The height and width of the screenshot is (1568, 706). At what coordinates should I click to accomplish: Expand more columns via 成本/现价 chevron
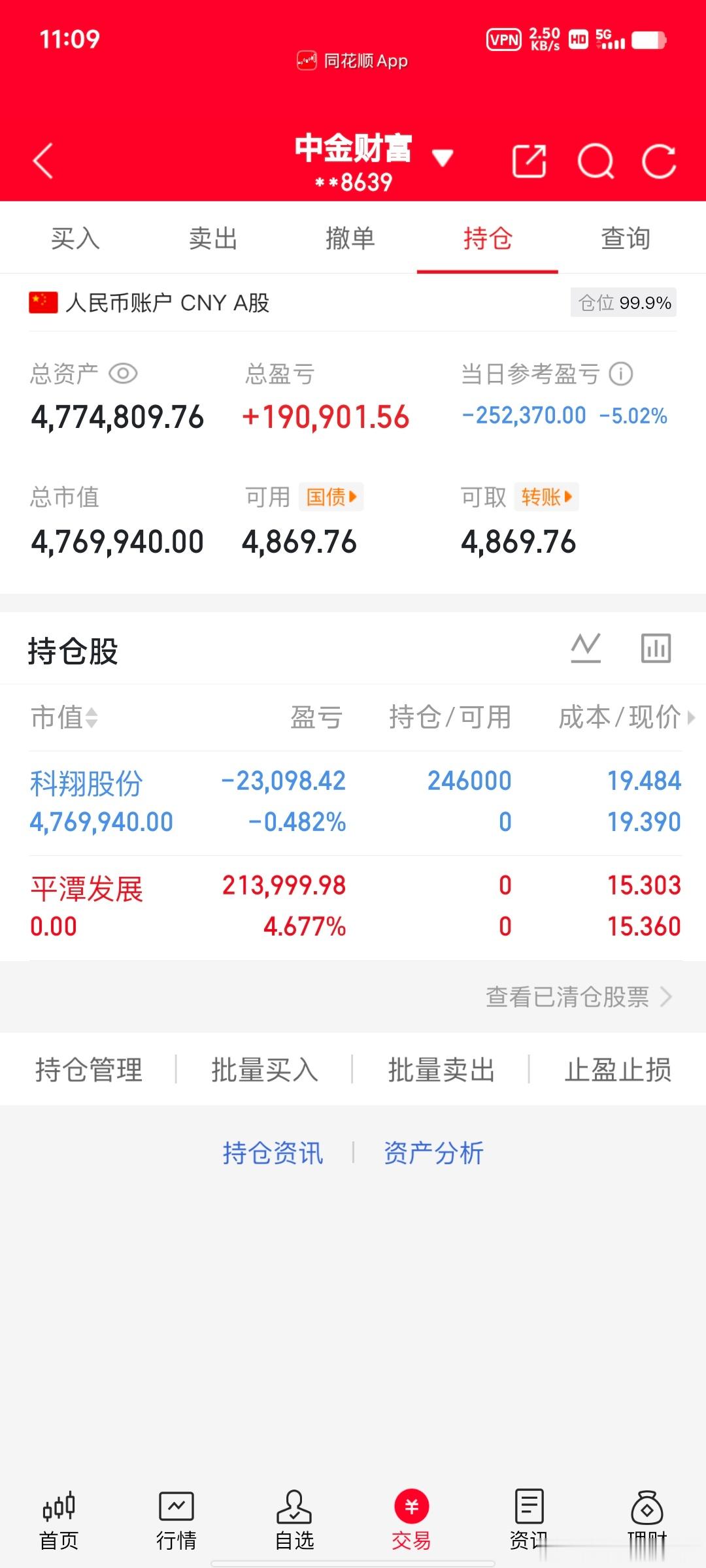coord(692,717)
